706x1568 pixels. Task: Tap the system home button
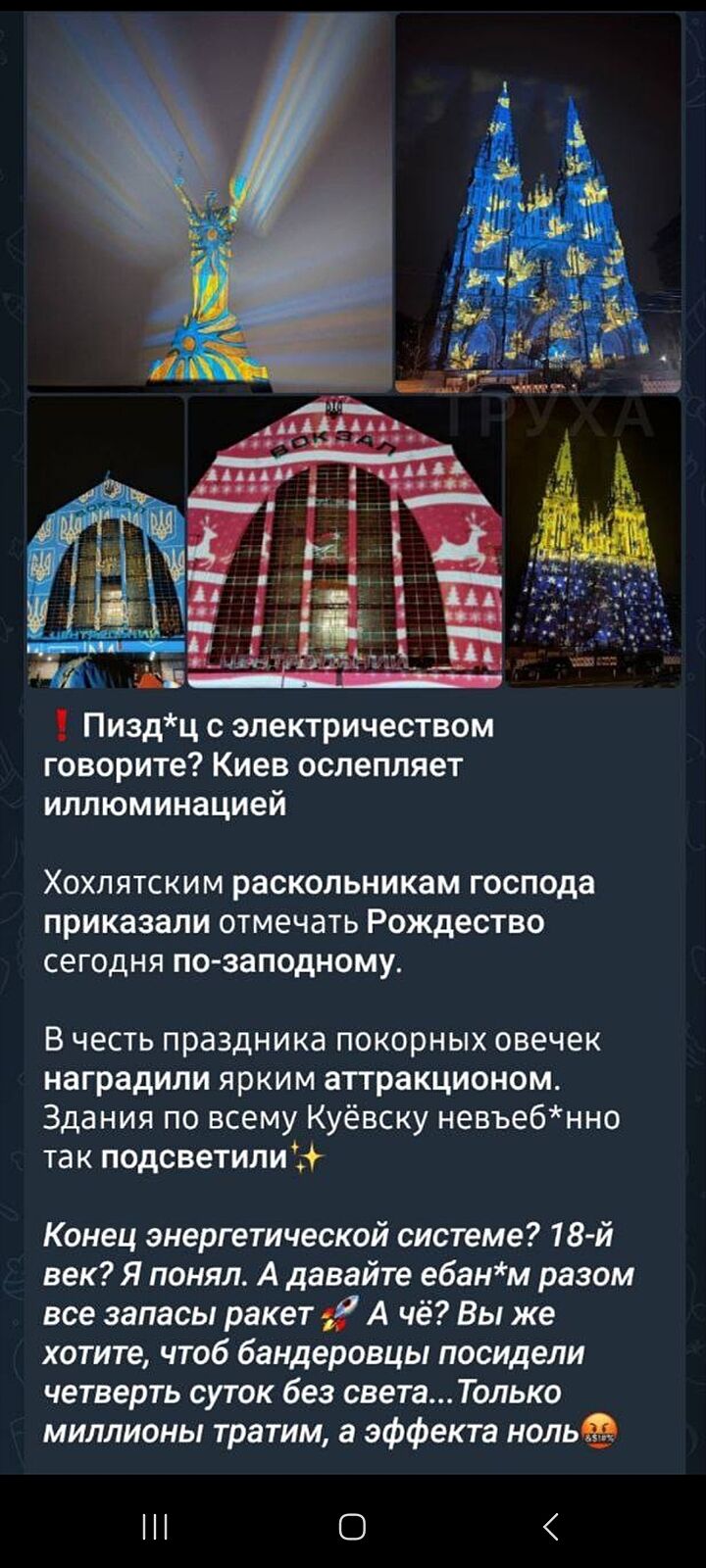[352, 1526]
